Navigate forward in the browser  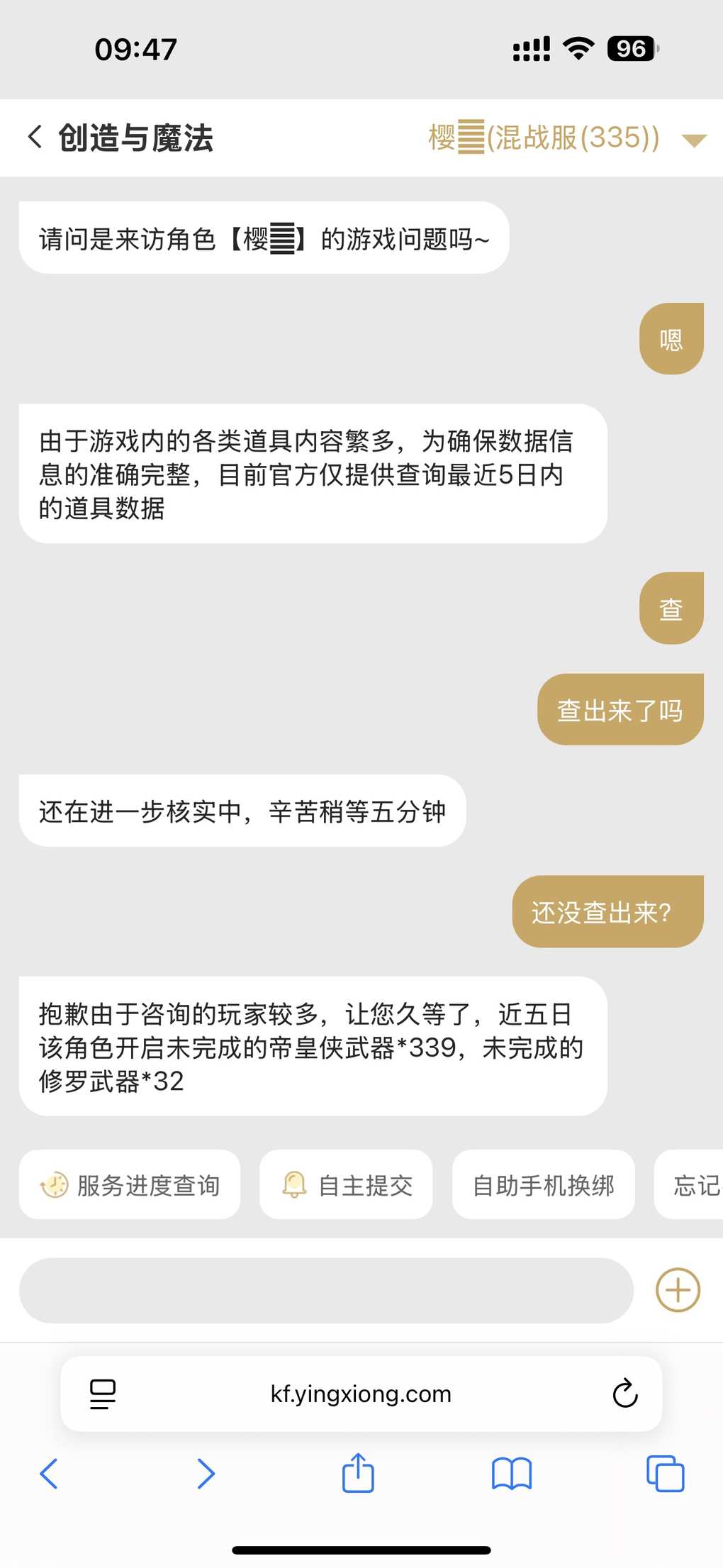pyautogui.click(x=206, y=1473)
